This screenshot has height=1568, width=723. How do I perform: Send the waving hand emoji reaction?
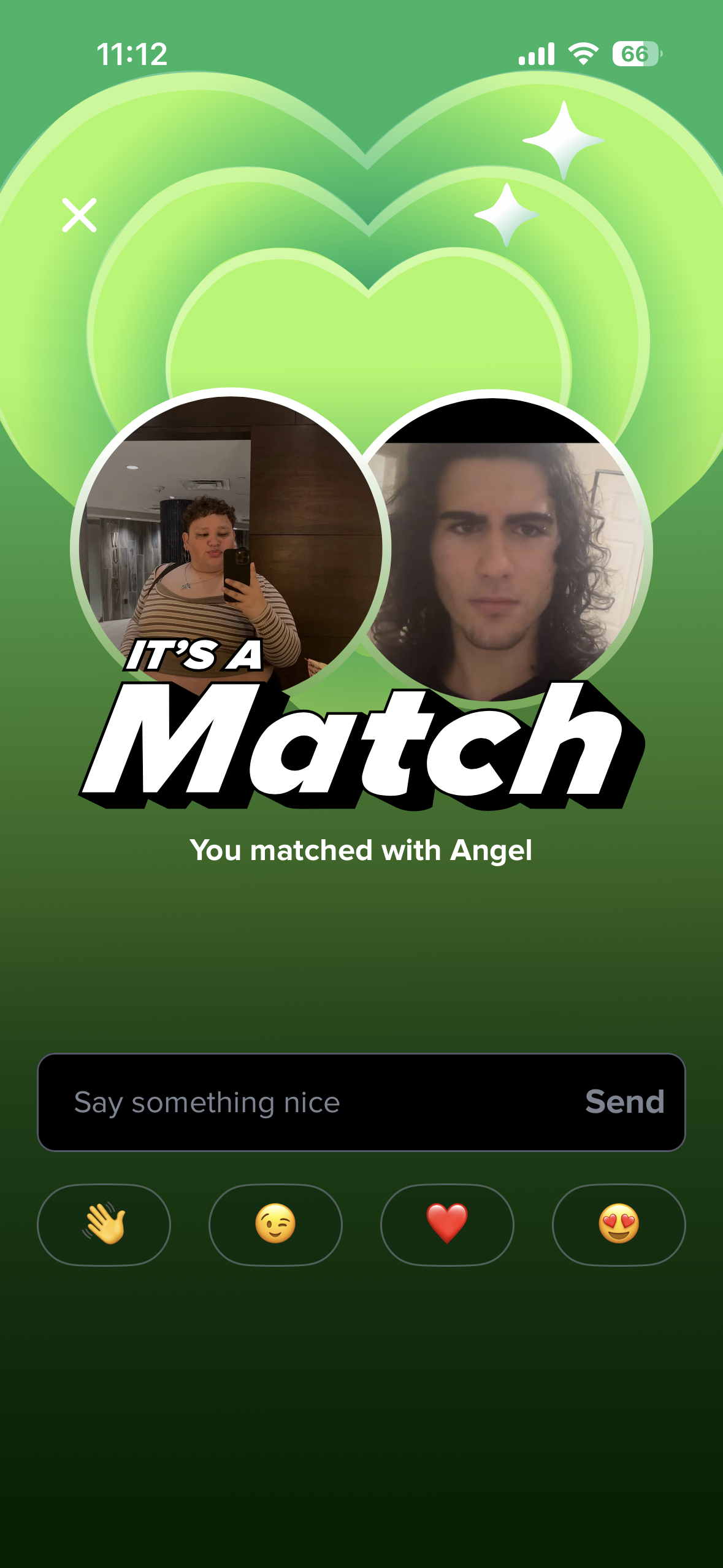click(104, 1224)
